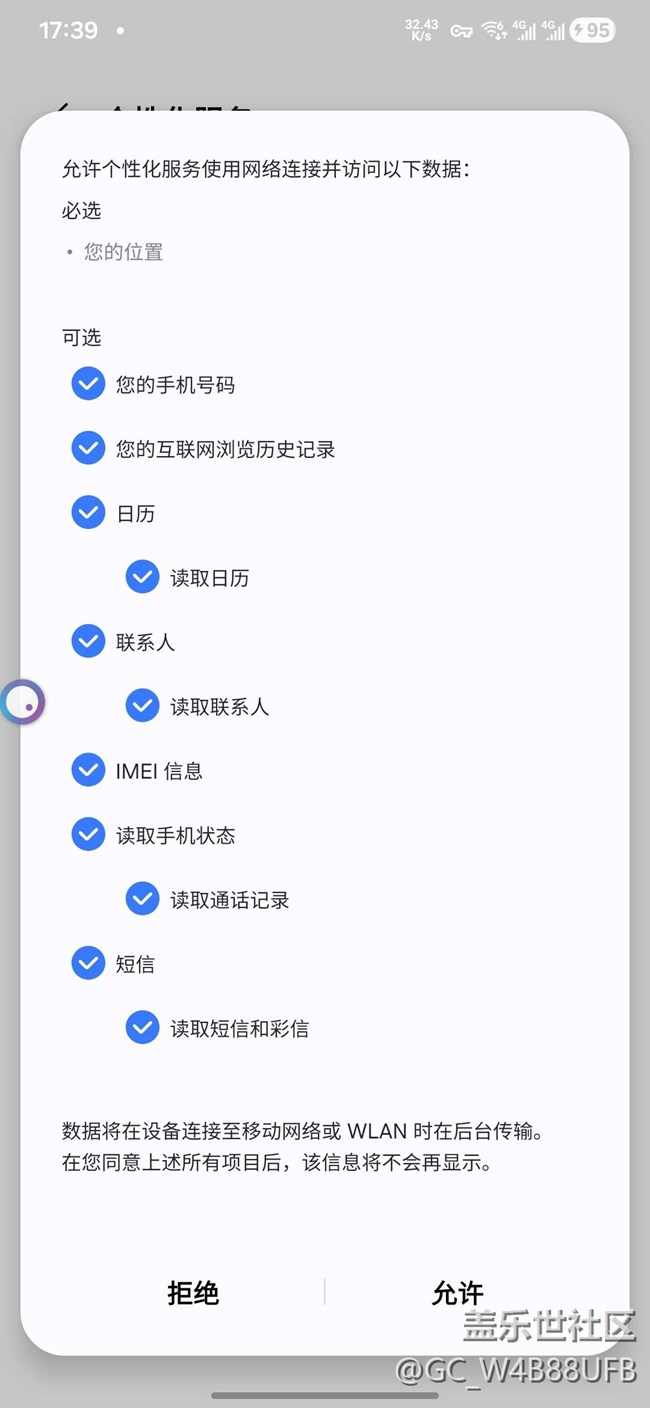Image resolution: width=650 pixels, height=1408 pixels.
Task: Uncheck 您的互联网浏览历史记录 option
Action: [x=88, y=448]
